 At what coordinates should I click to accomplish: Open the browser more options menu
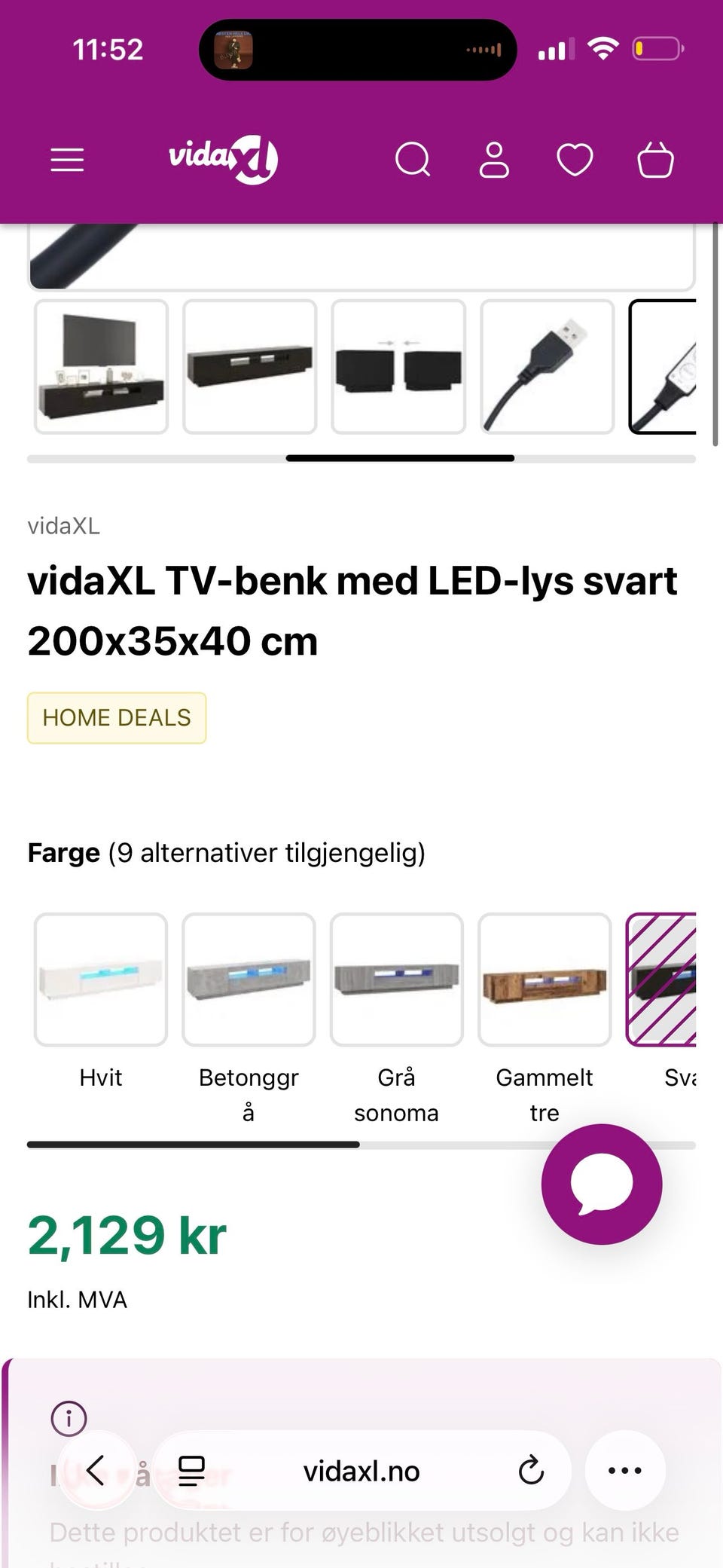(625, 1470)
